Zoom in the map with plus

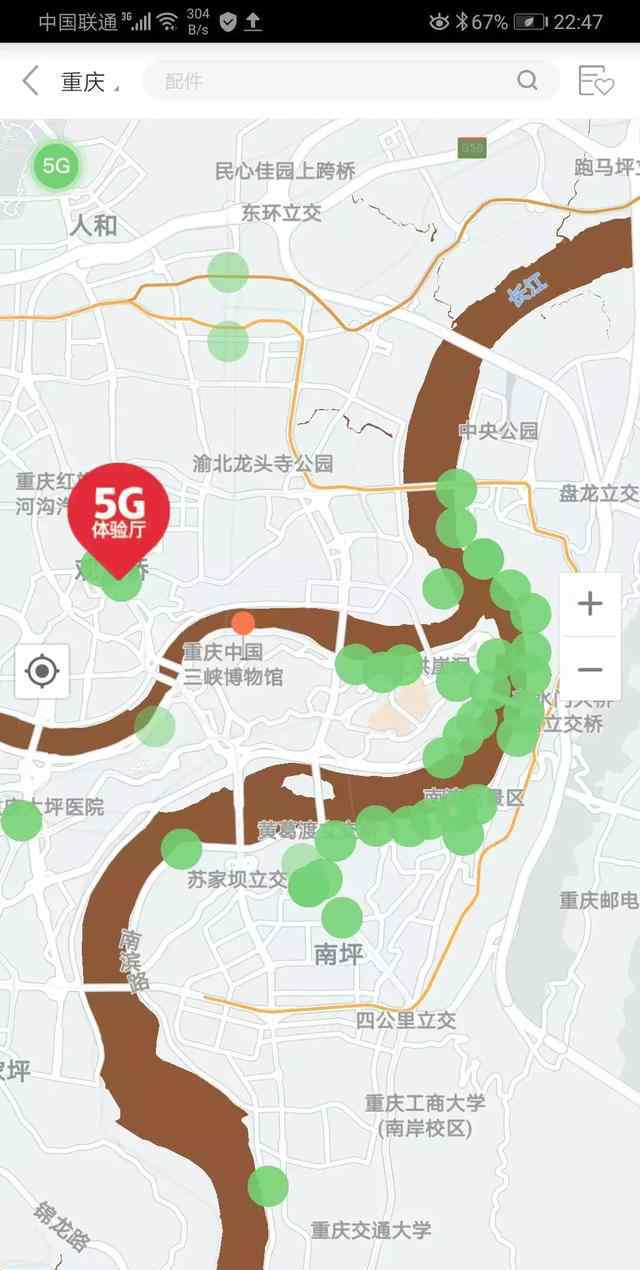tap(590, 604)
